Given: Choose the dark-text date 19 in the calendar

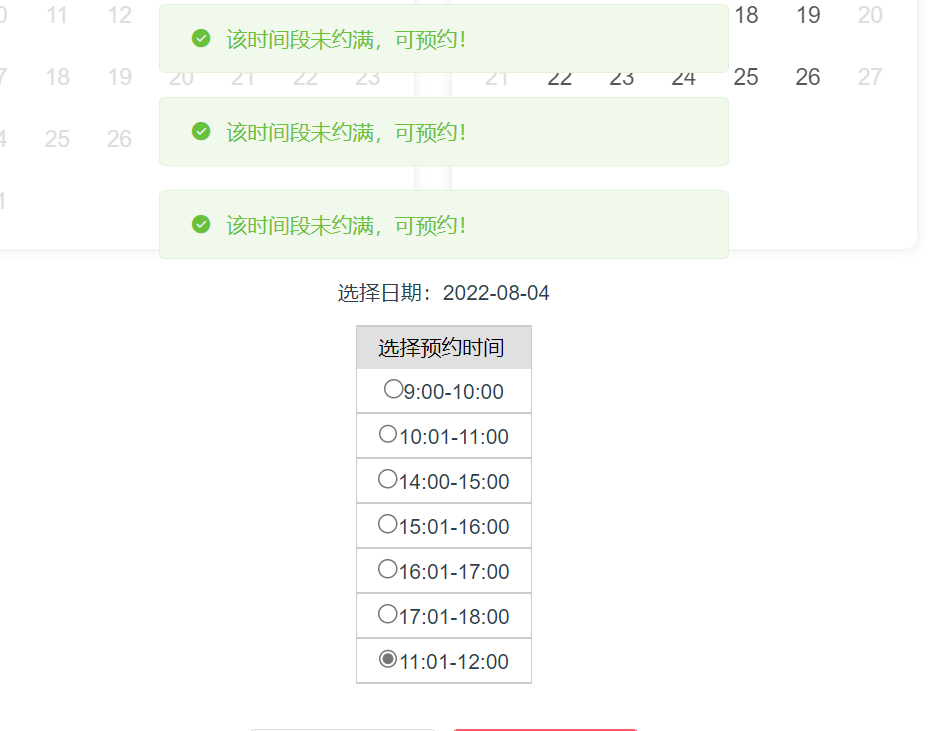Looking at the screenshot, I should tap(808, 15).
